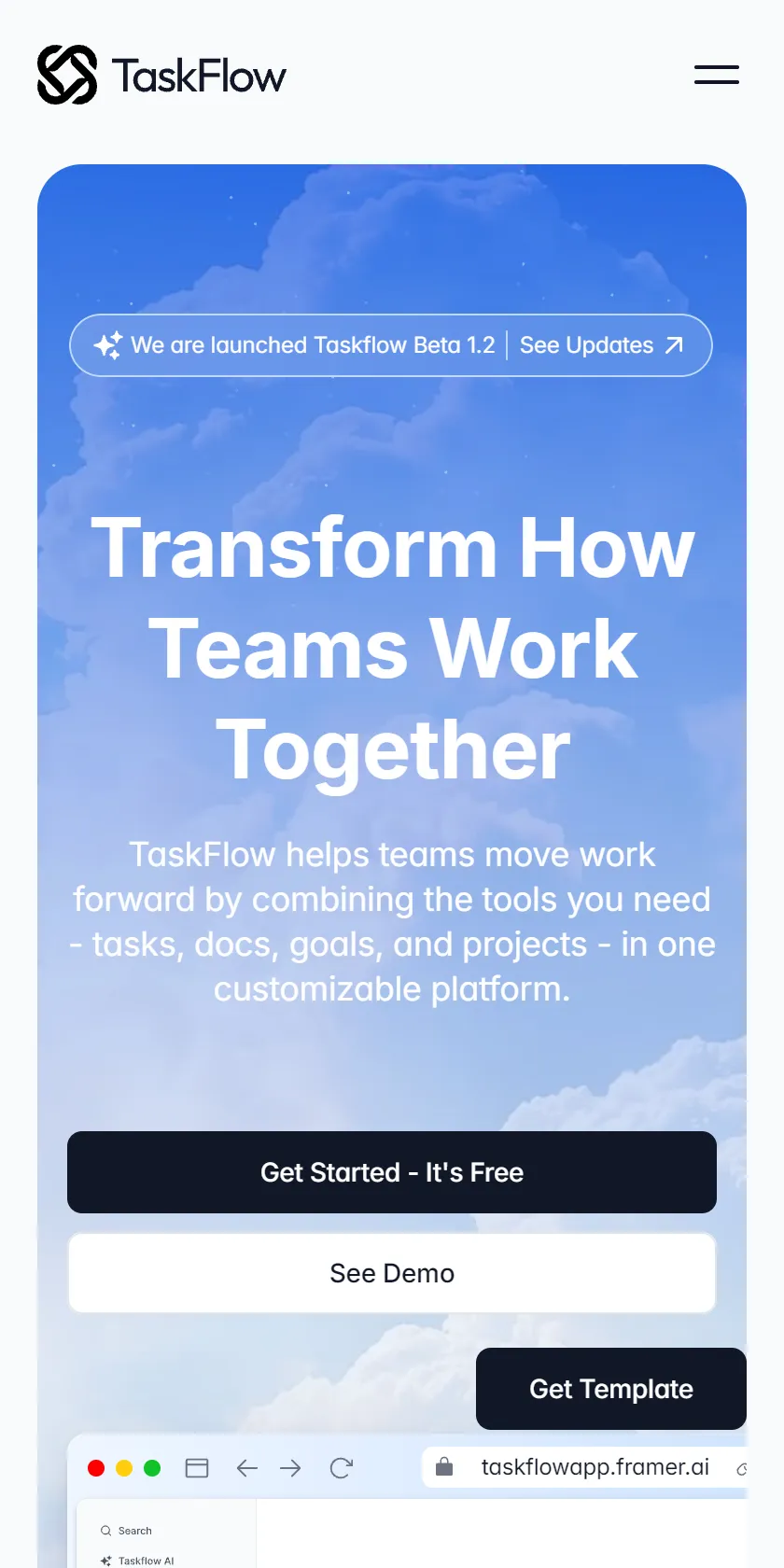Select the See Demo button

[x=392, y=1273]
